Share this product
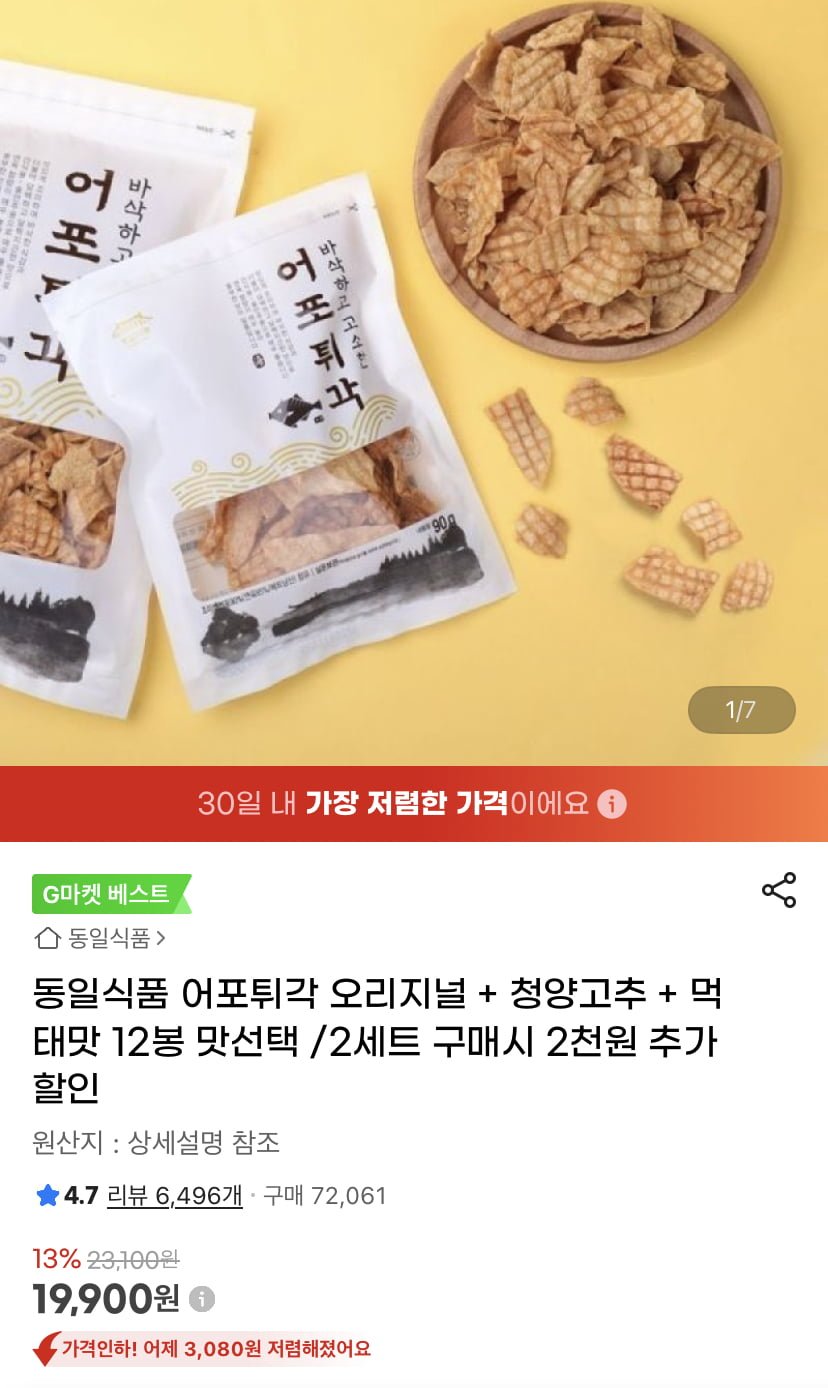 [x=779, y=890]
